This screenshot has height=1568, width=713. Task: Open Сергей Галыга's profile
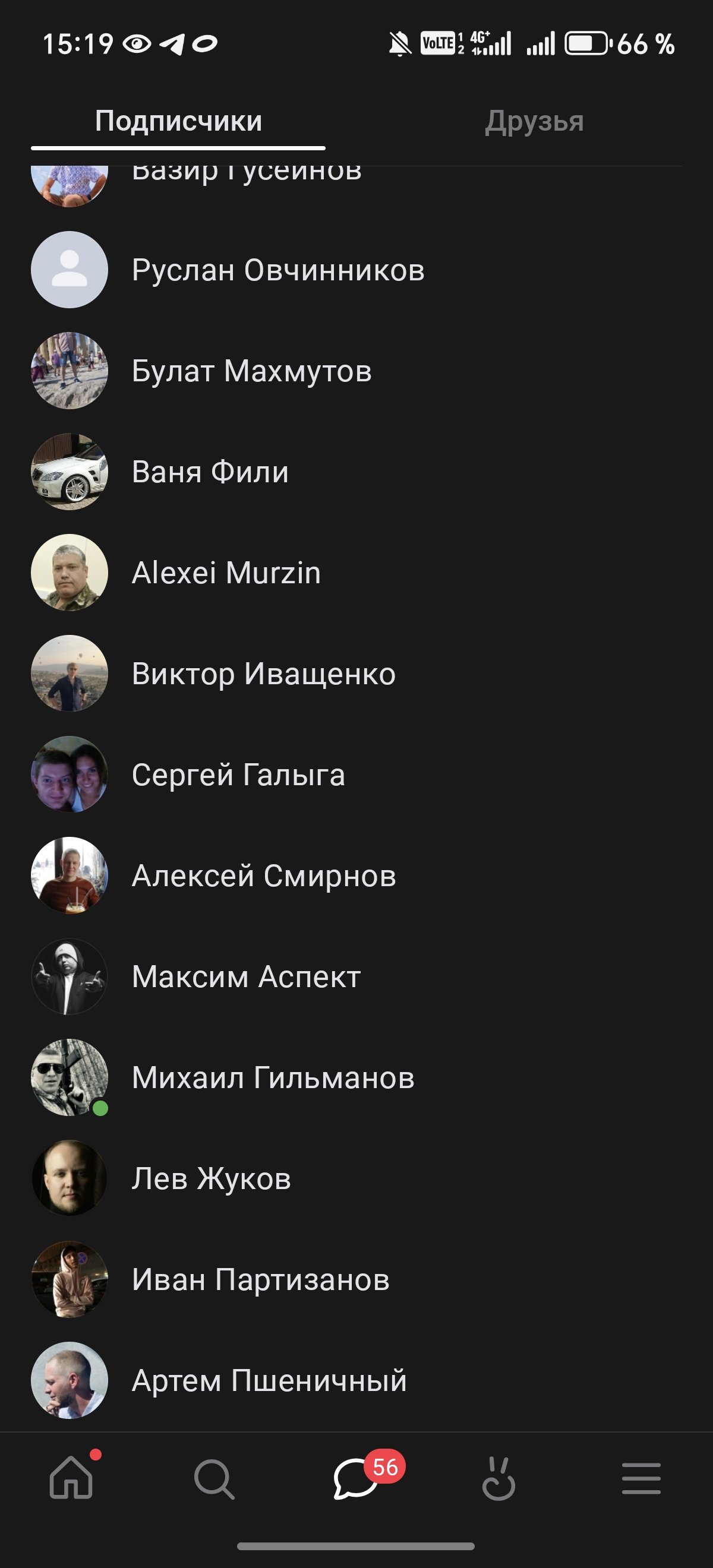(238, 775)
